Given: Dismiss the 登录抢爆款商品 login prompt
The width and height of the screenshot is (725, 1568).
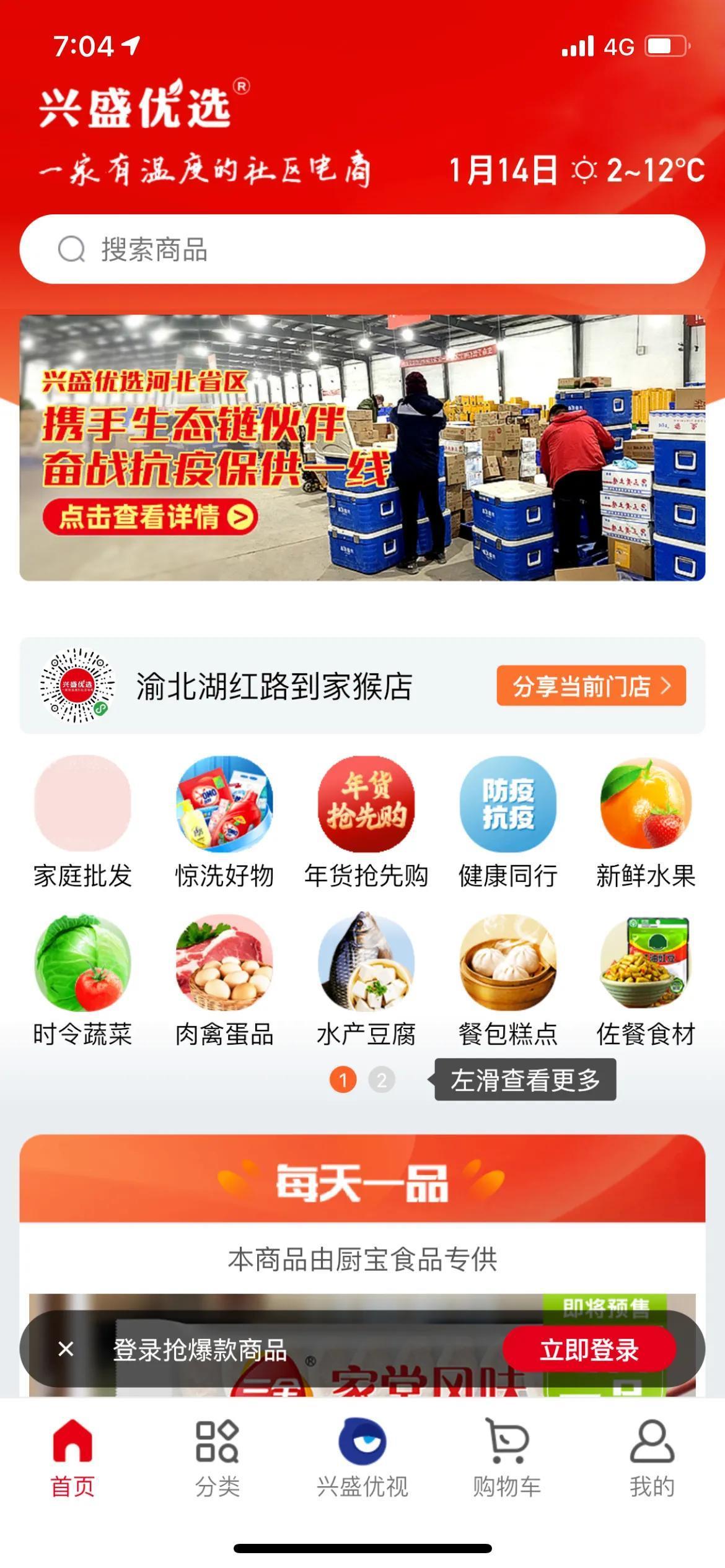Looking at the screenshot, I should [66, 1348].
